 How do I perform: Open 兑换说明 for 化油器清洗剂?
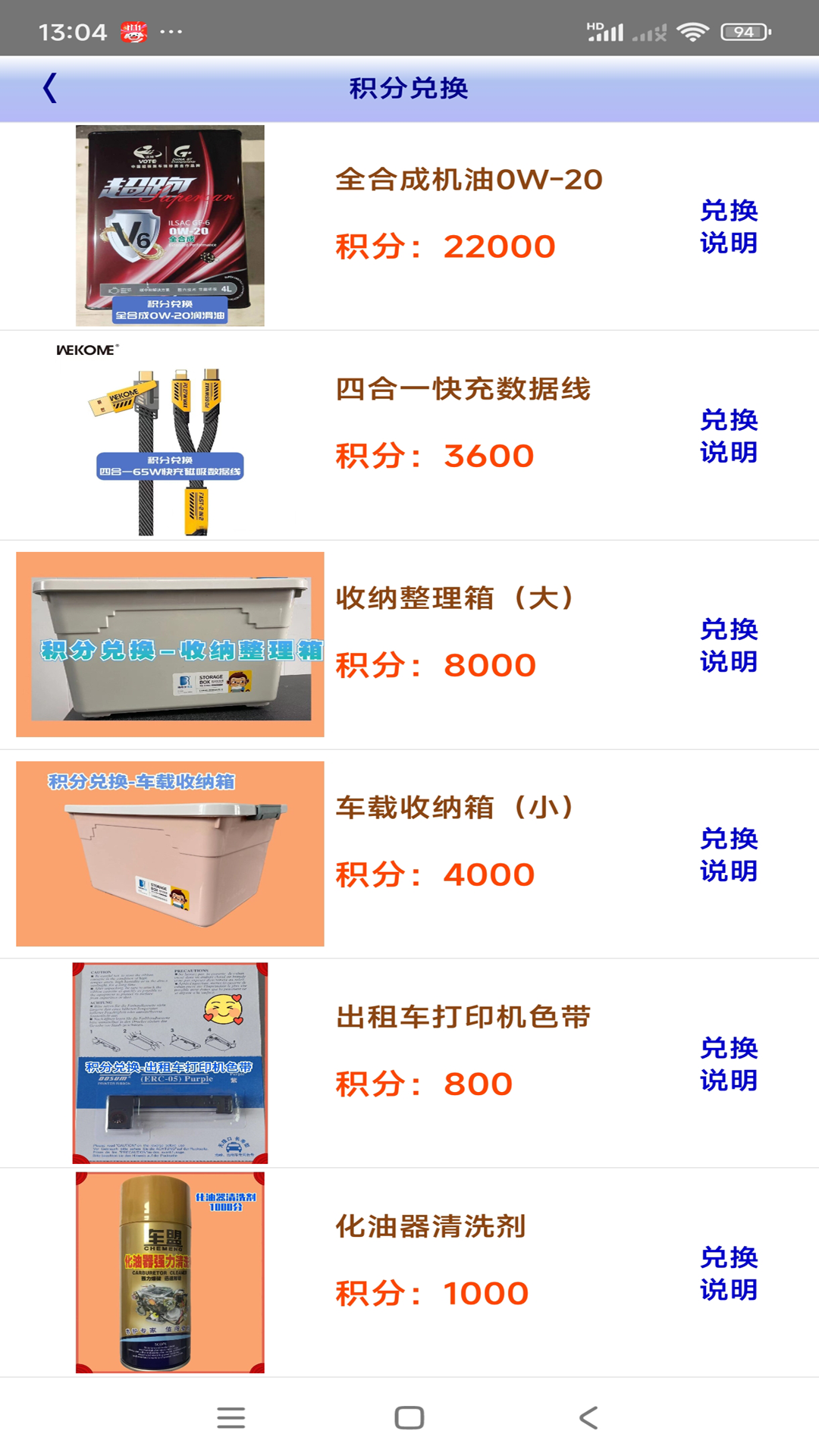pyautogui.click(x=729, y=1273)
